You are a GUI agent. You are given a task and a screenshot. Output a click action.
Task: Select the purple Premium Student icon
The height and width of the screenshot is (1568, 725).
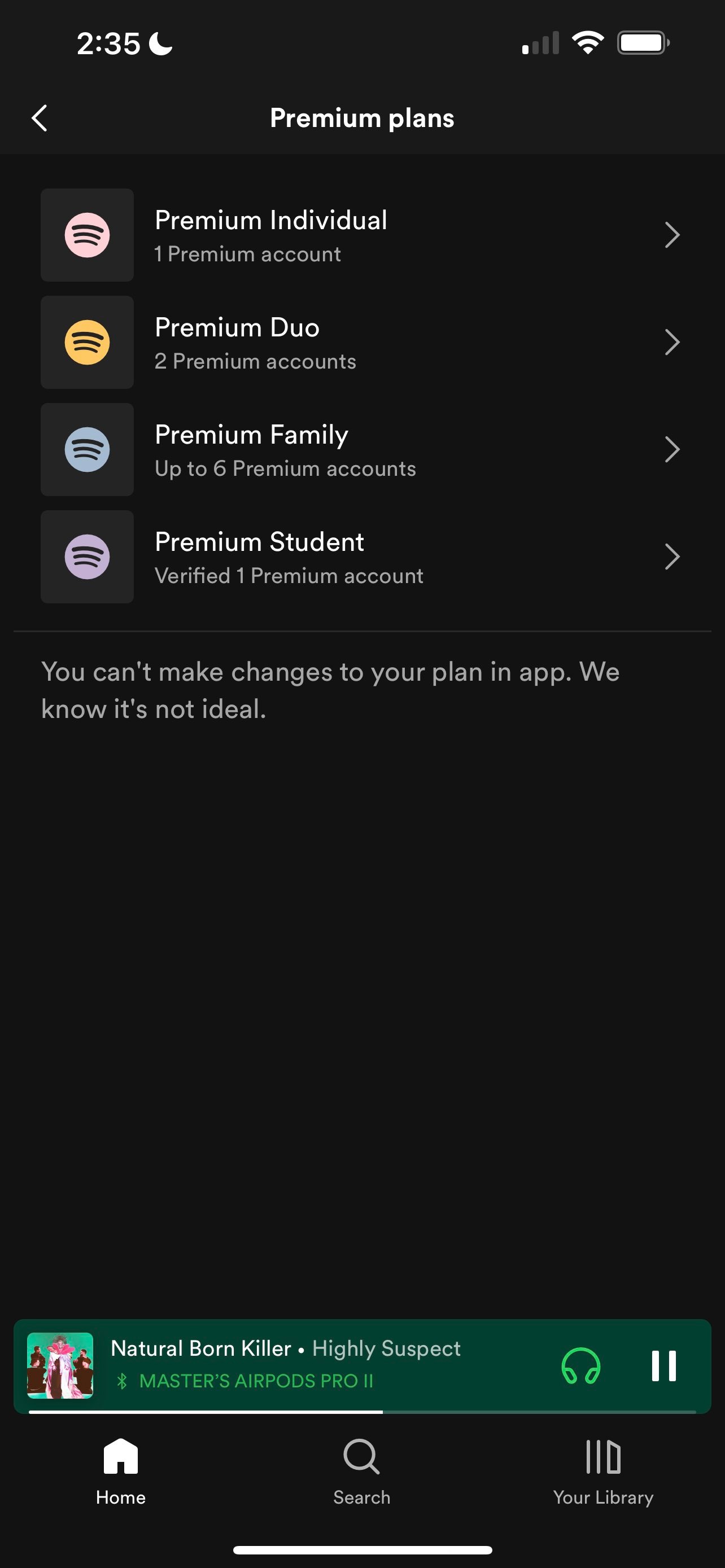86,557
